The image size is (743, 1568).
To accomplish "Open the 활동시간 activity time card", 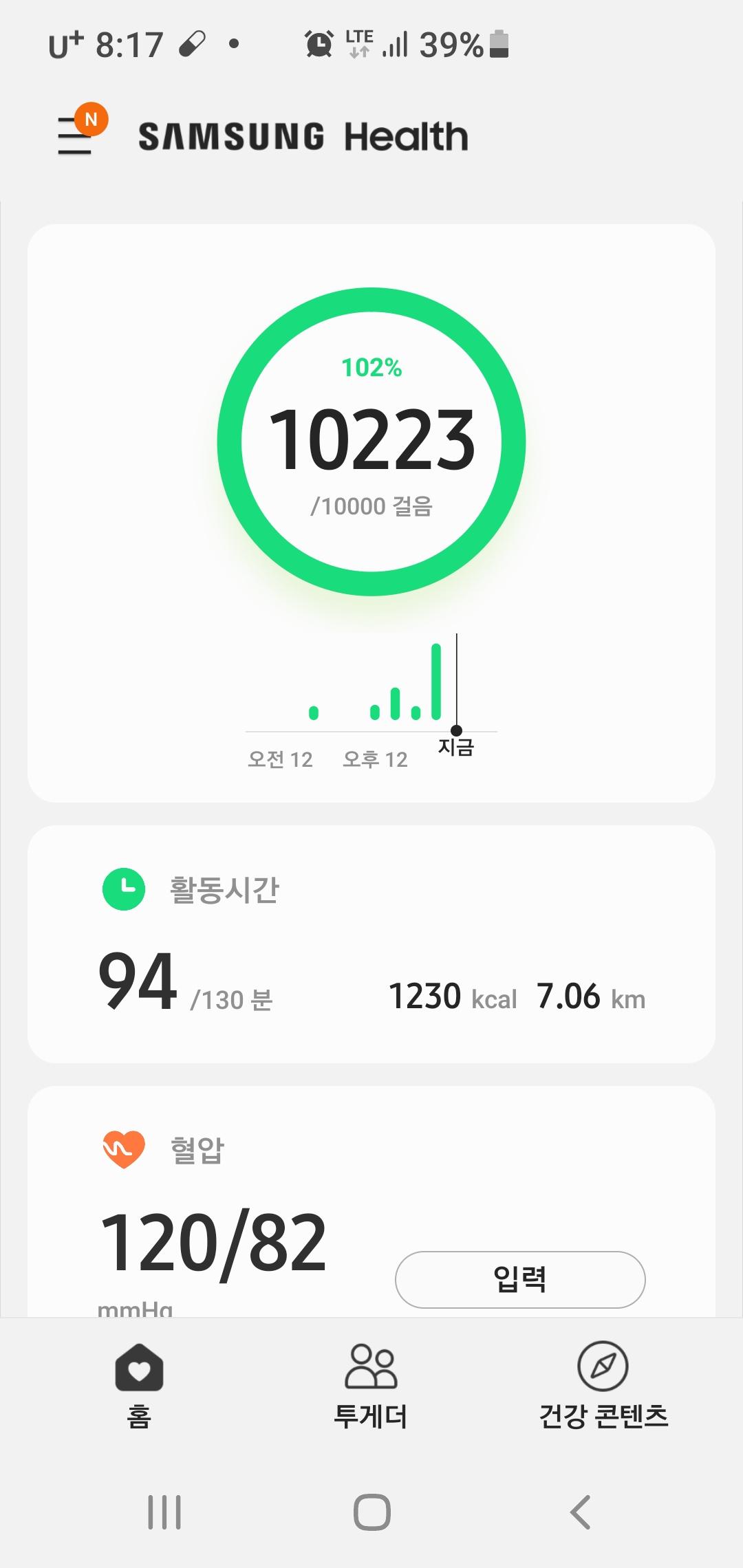I will pyautogui.click(x=371, y=944).
